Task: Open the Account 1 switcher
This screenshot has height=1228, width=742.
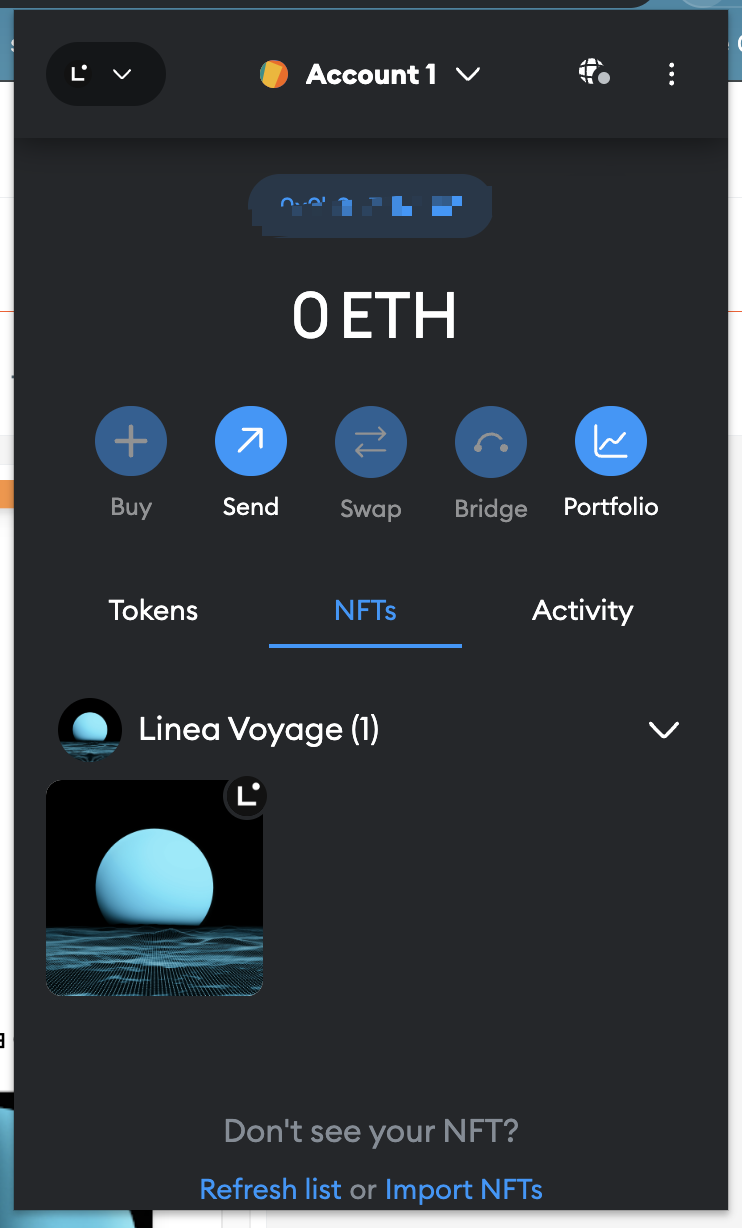Action: pyautogui.click(x=370, y=74)
